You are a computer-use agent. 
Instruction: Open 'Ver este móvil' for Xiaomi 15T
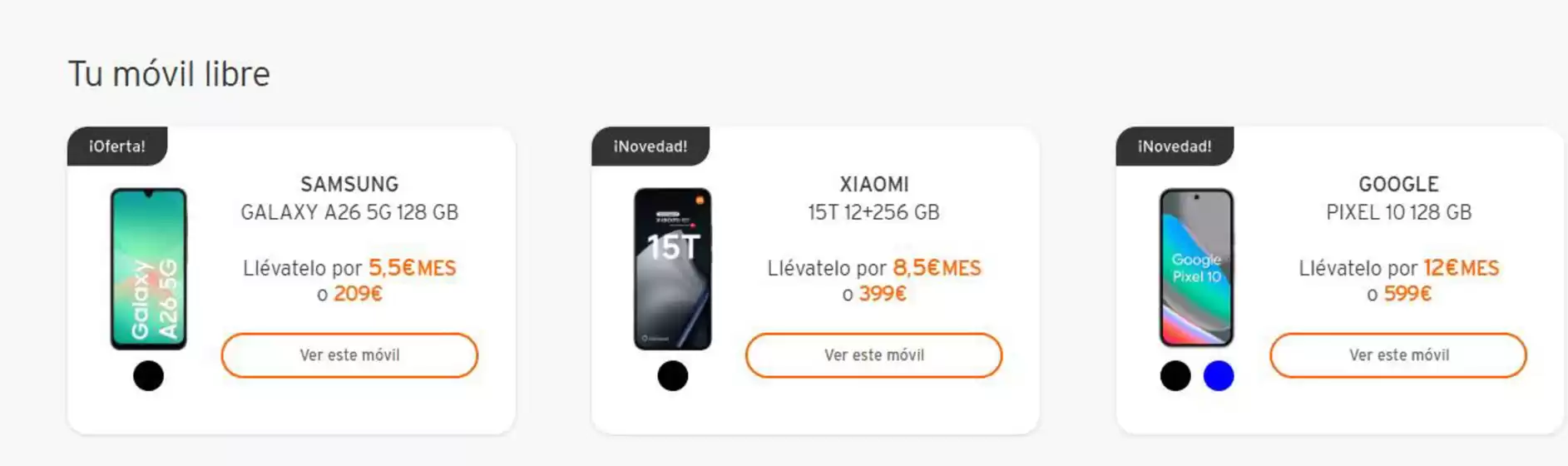coord(873,355)
